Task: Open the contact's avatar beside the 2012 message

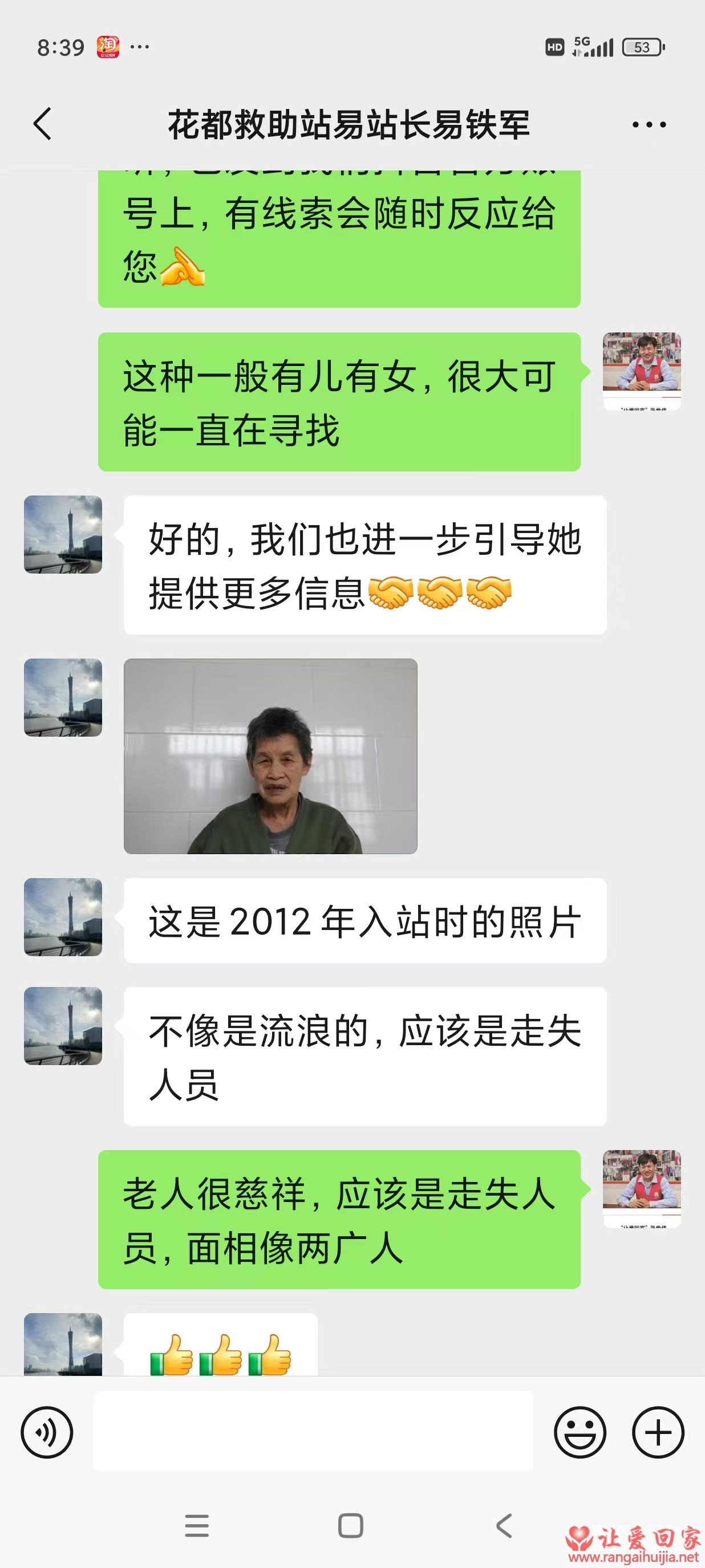Action: 63,917
